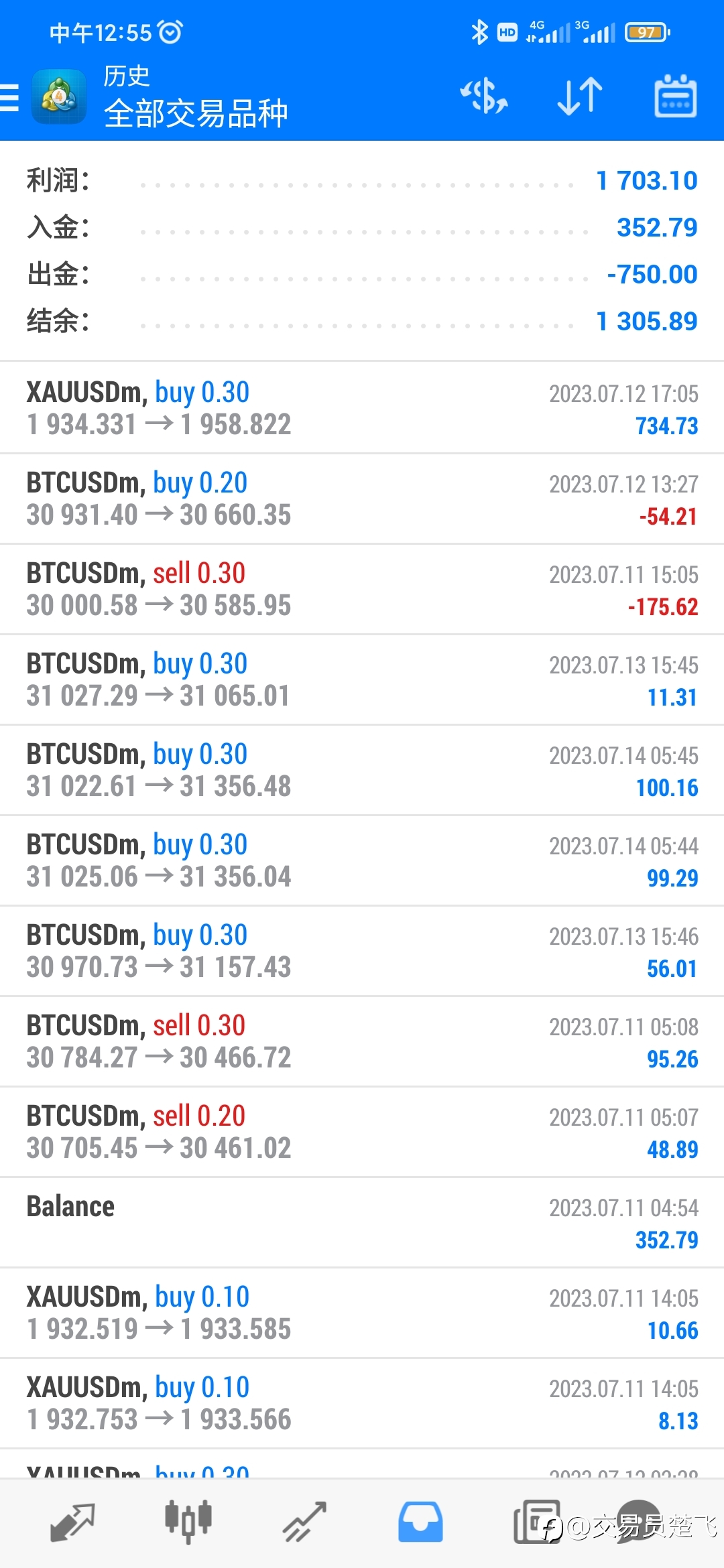The width and height of the screenshot is (724, 1568).
Task: Select the history inbox tab
Action: pyautogui.click(x=420, y=1522)
